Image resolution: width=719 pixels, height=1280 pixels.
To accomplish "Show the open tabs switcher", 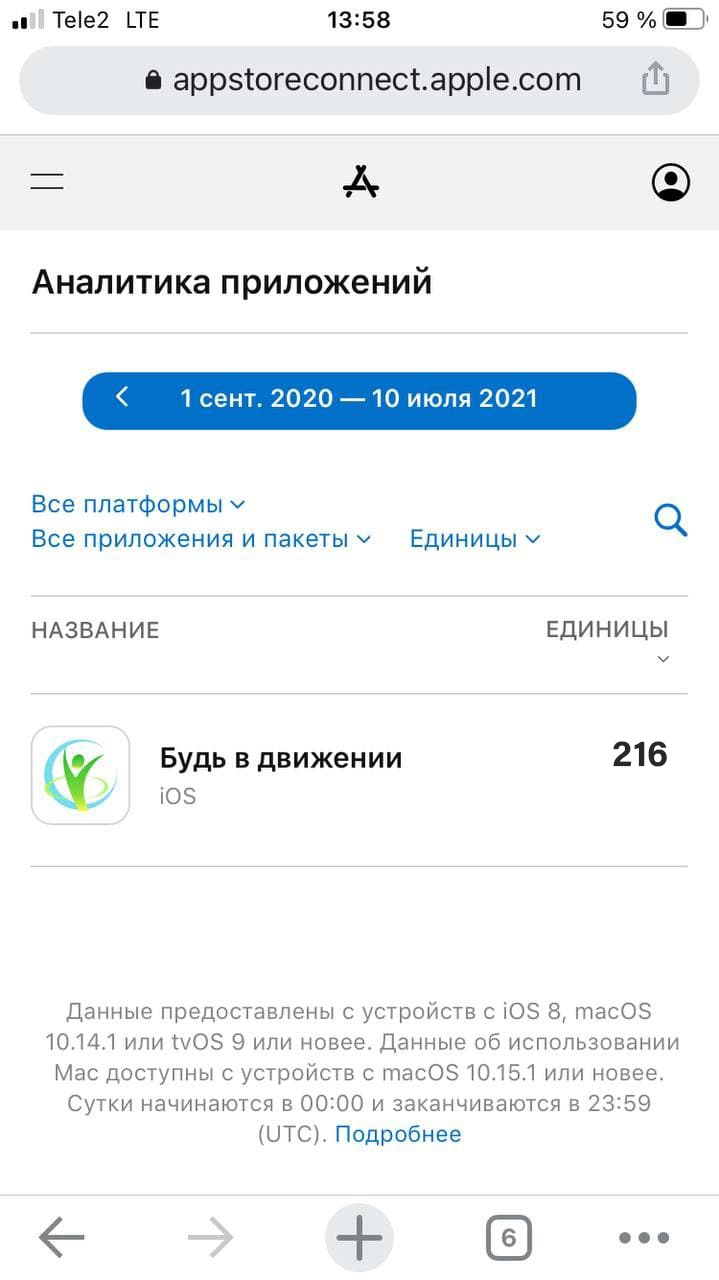I will click(x=508, y=1239).
